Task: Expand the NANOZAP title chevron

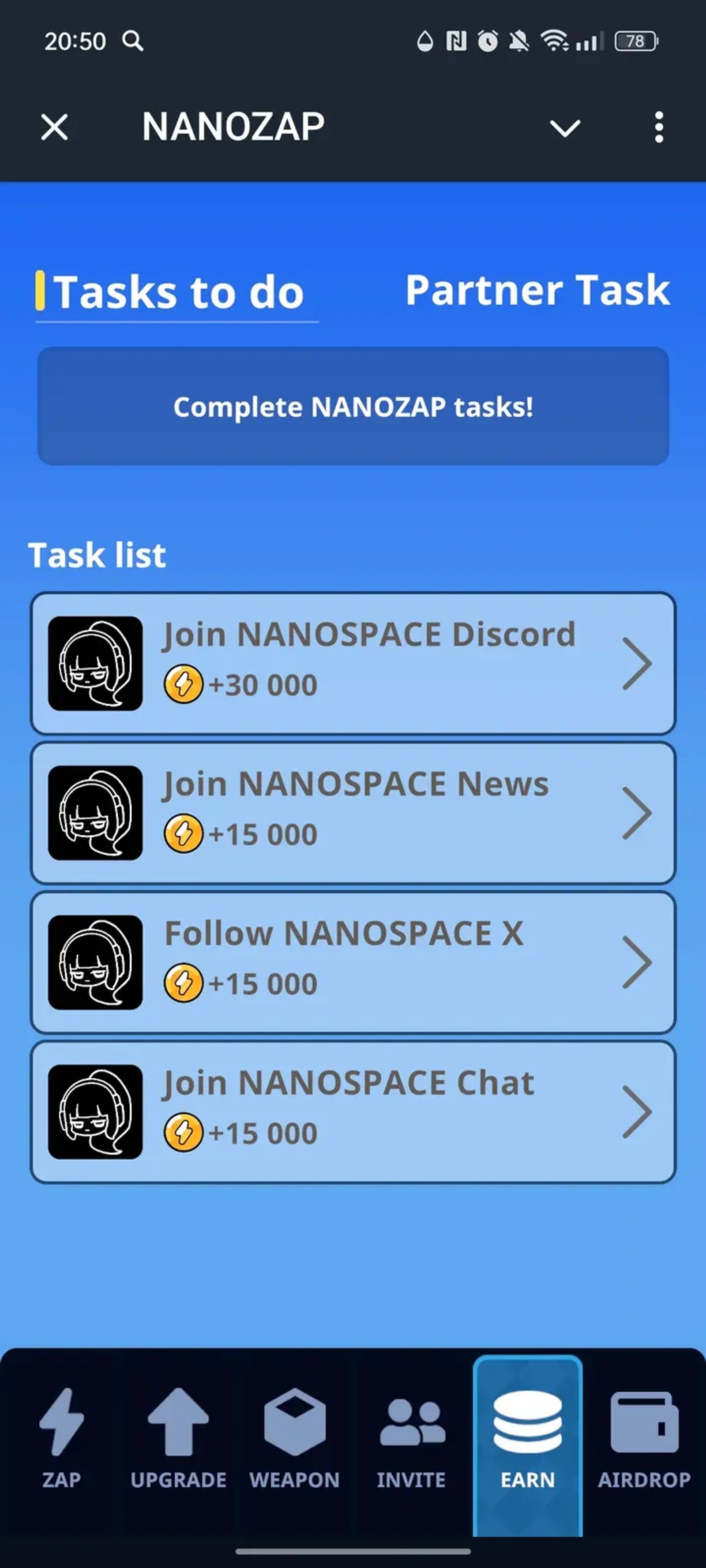Action: tap(564, 127)
